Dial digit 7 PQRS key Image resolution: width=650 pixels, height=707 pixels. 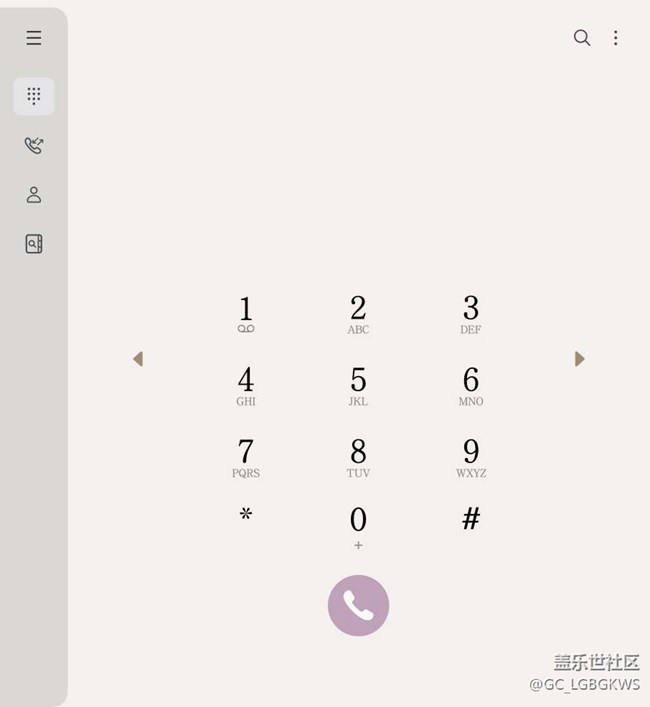[246, 458]
